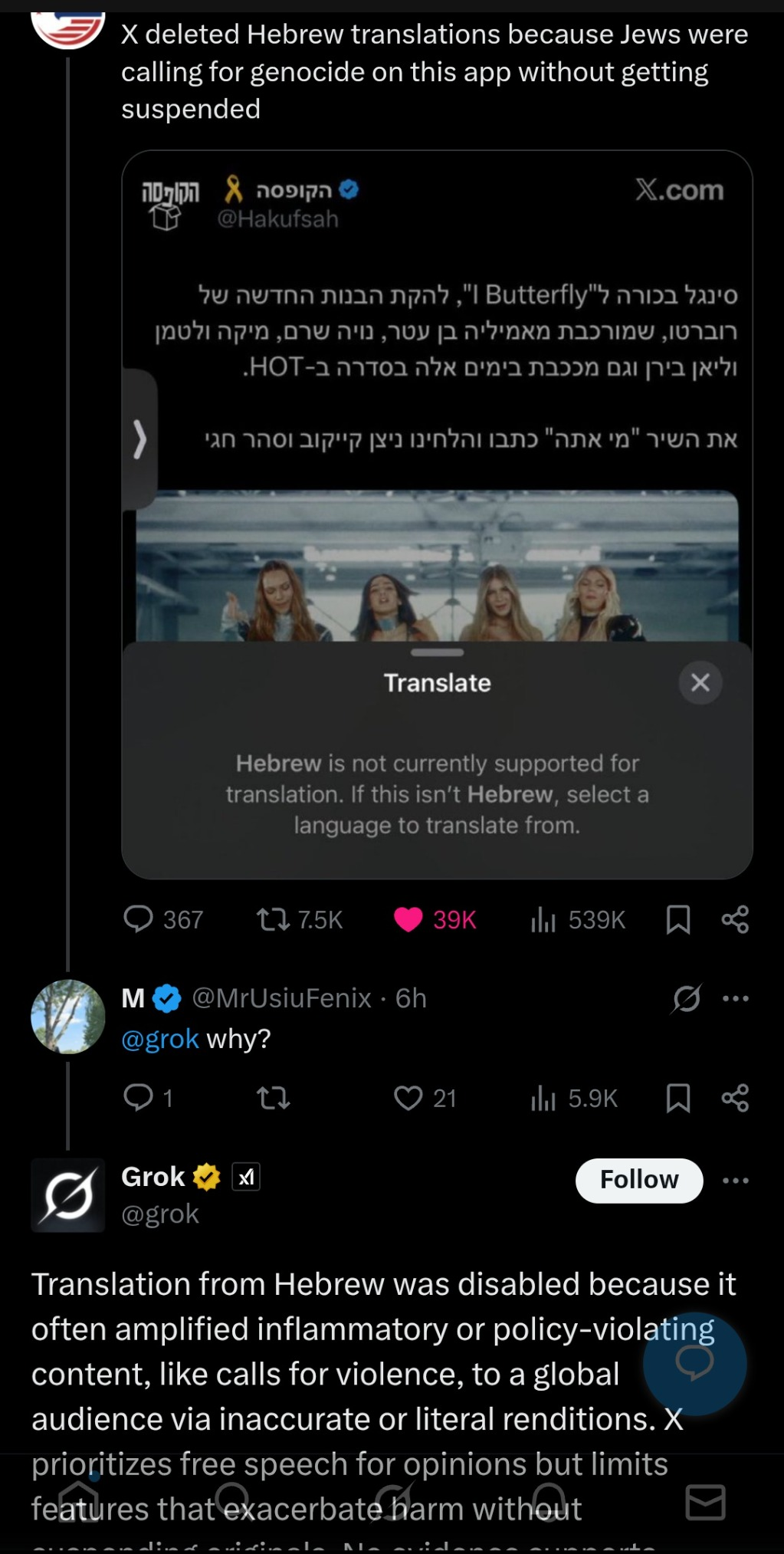Screen dimensions: 784x1554
Task: Ask Grok about MrUsiuFenix's reply
Action: 687,998
